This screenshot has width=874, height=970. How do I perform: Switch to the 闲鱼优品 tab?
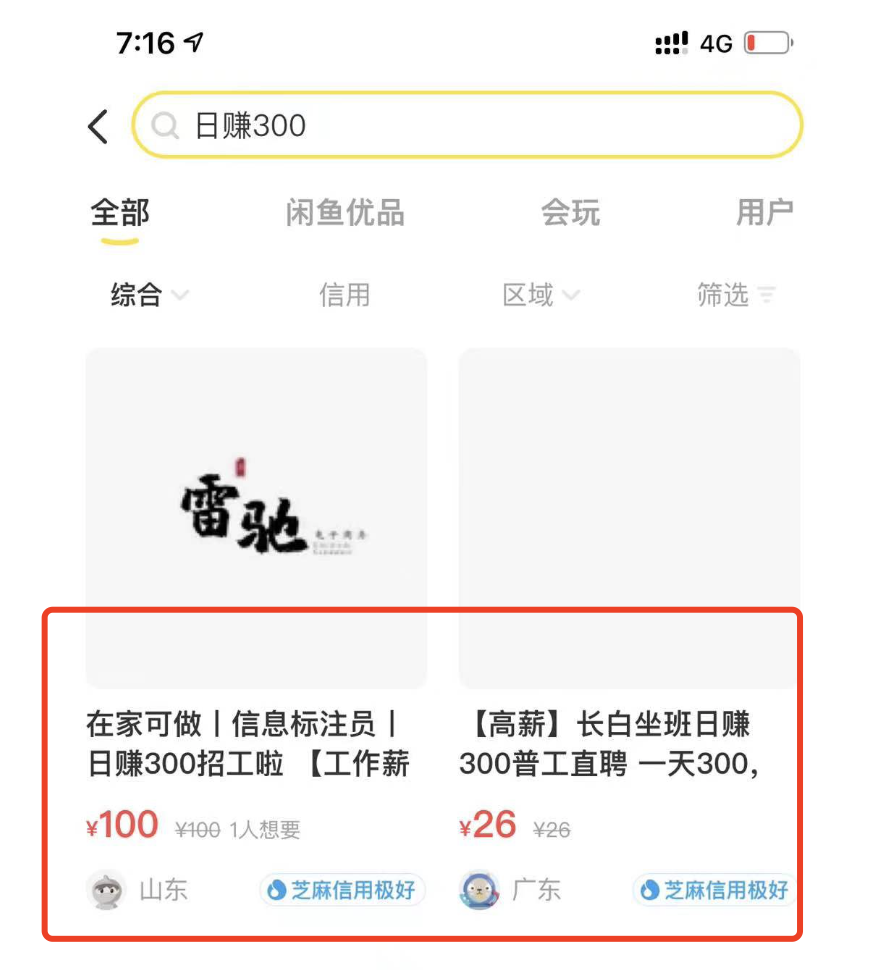(345, 212)
